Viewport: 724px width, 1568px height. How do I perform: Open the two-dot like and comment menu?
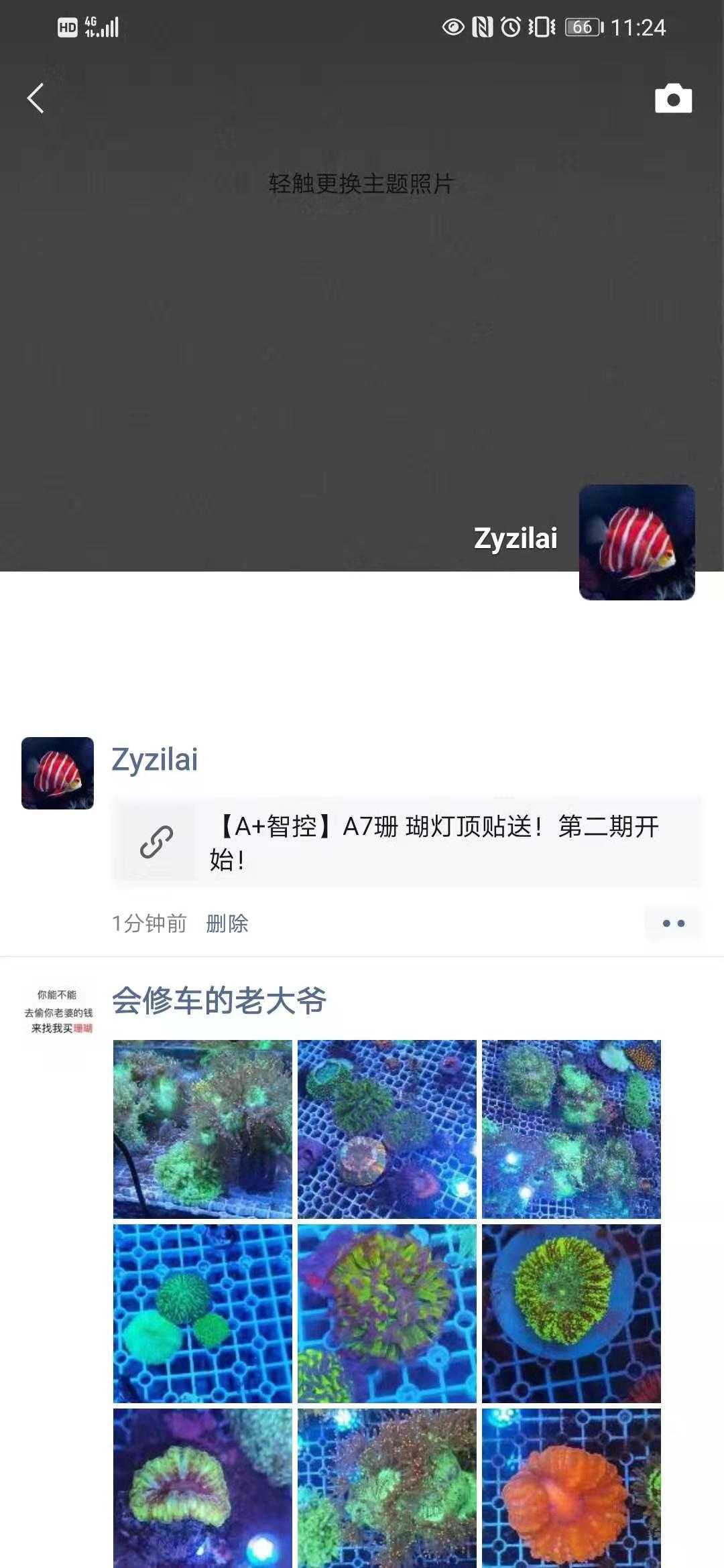click(x=673, y=923)
